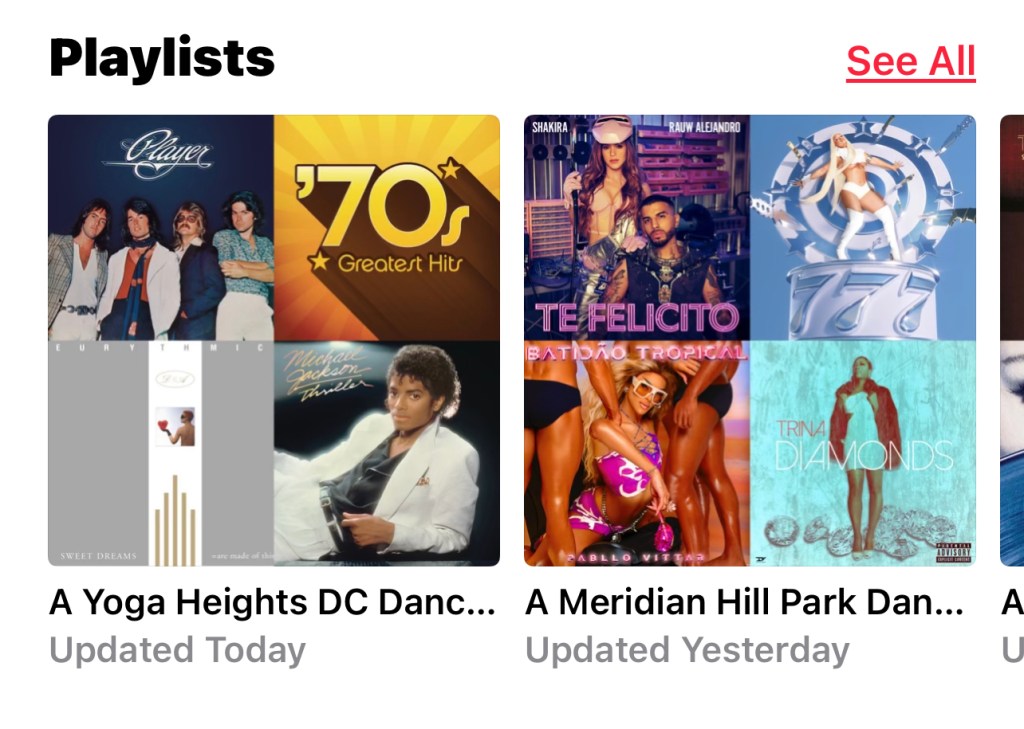Open the A Yoga Heights DC Dance playlist
1024x729 pixels.
point(274,341)
